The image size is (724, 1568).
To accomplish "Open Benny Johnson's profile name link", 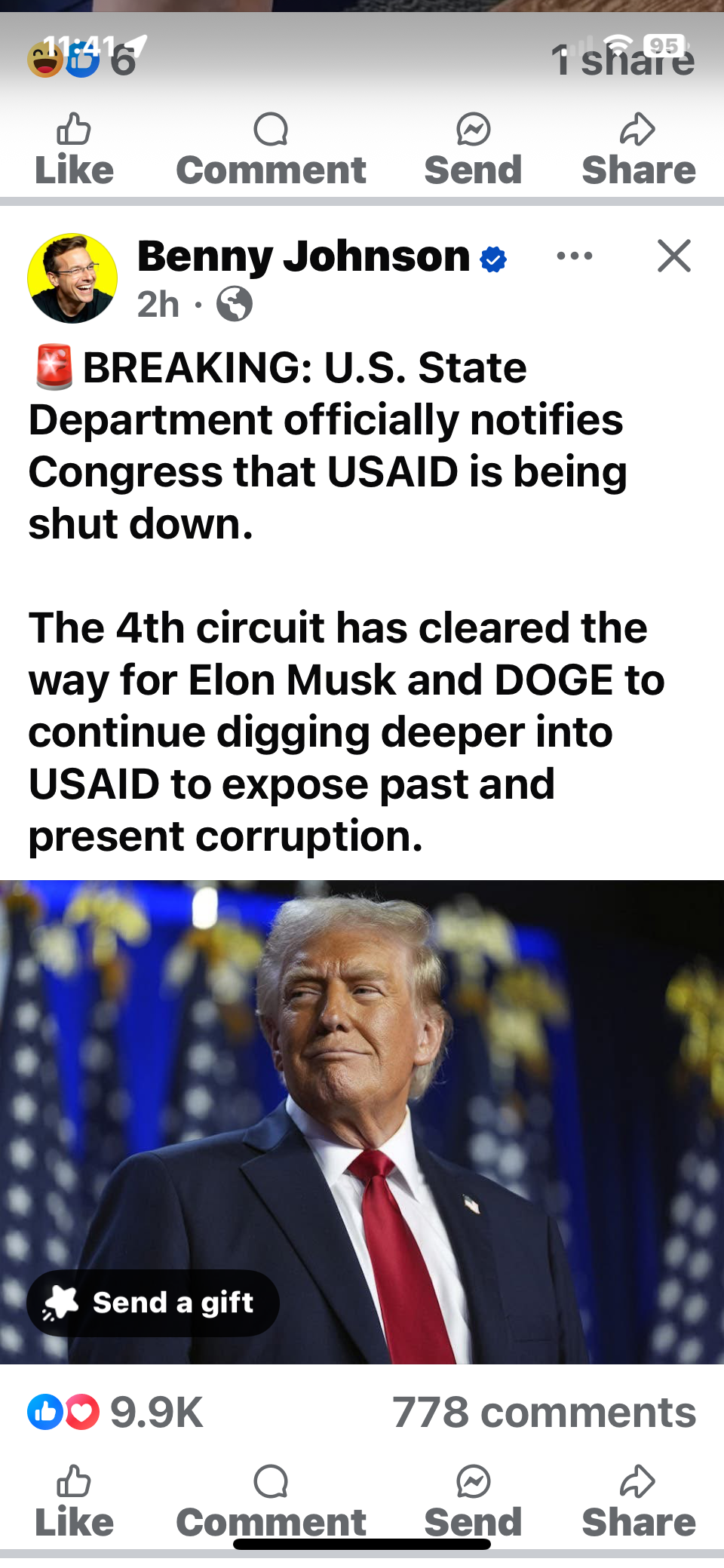I will point(303,256).
